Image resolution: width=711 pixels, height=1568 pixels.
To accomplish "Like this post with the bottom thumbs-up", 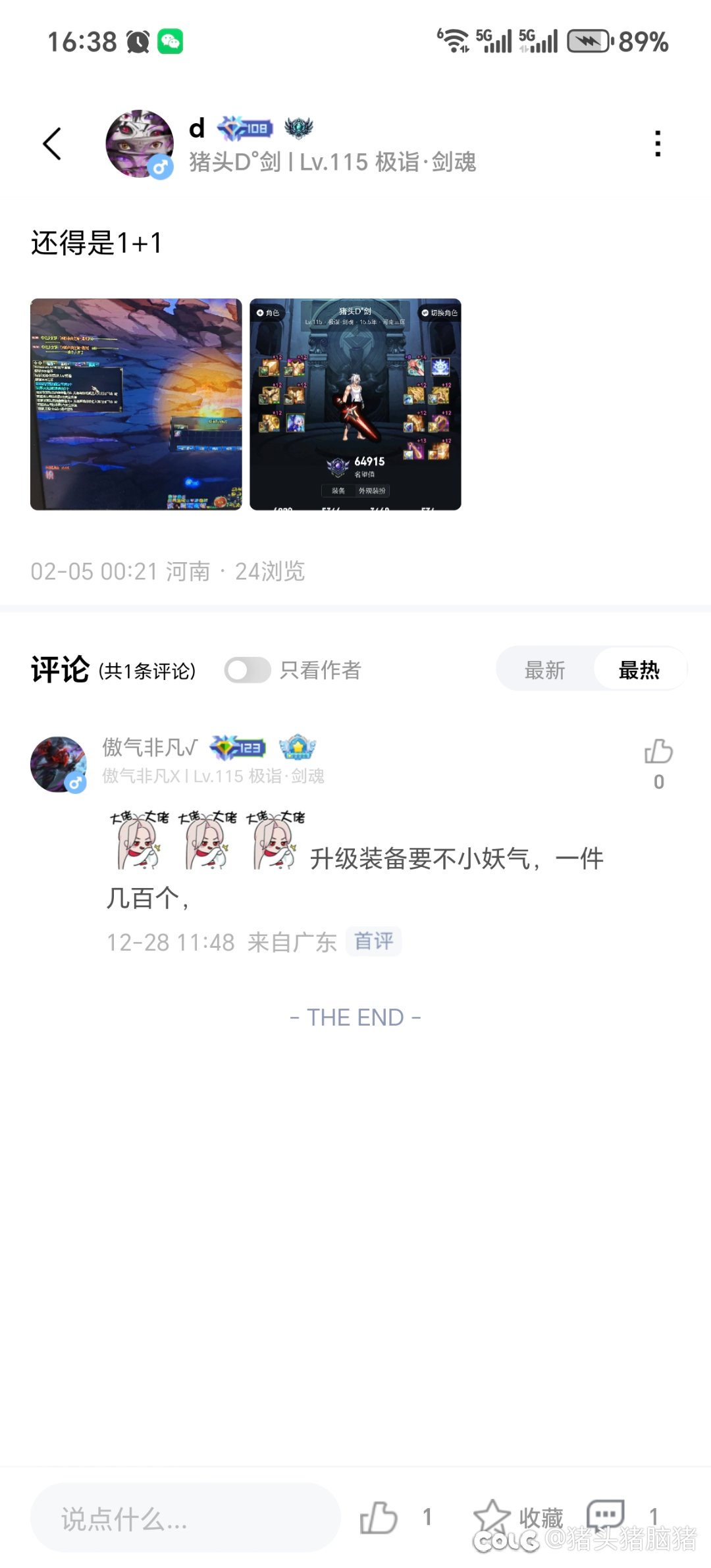I will (379, 1517).
